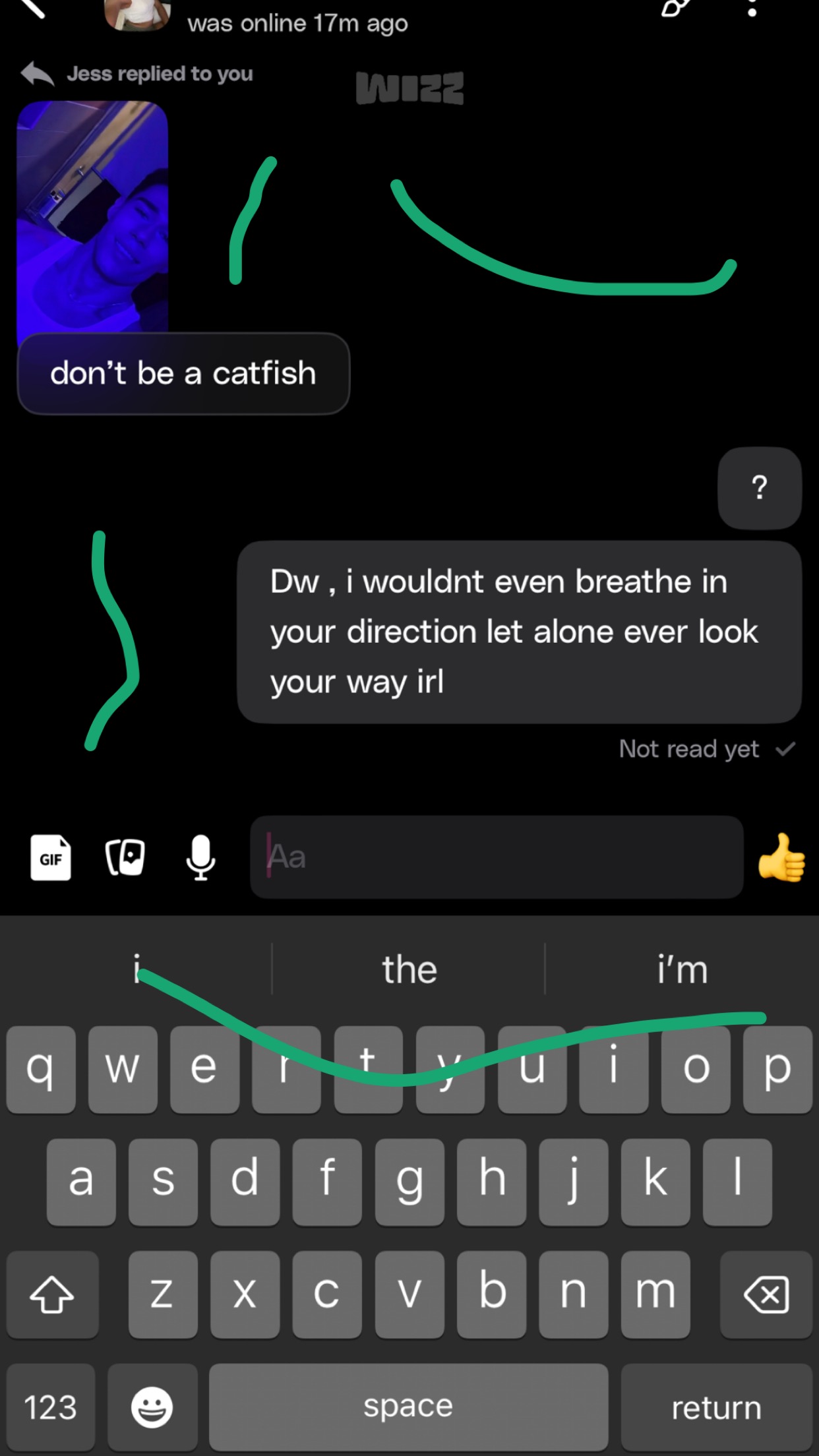Image resolution: width=819 pixels, height=1456 pixels.
Task: Open the emoji keyboard
Action: click(152, 1407)
